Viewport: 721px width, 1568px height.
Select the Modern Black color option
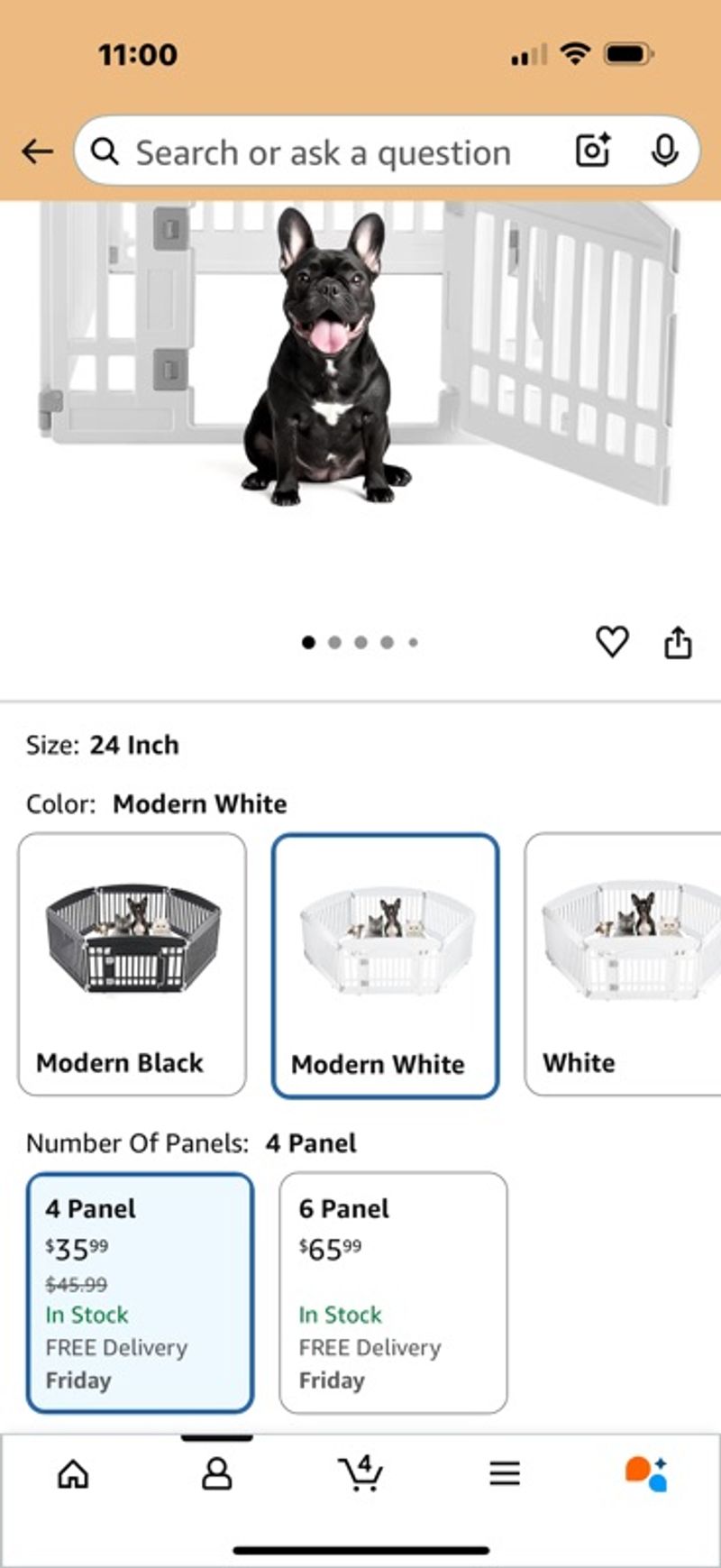click(132, 964)
